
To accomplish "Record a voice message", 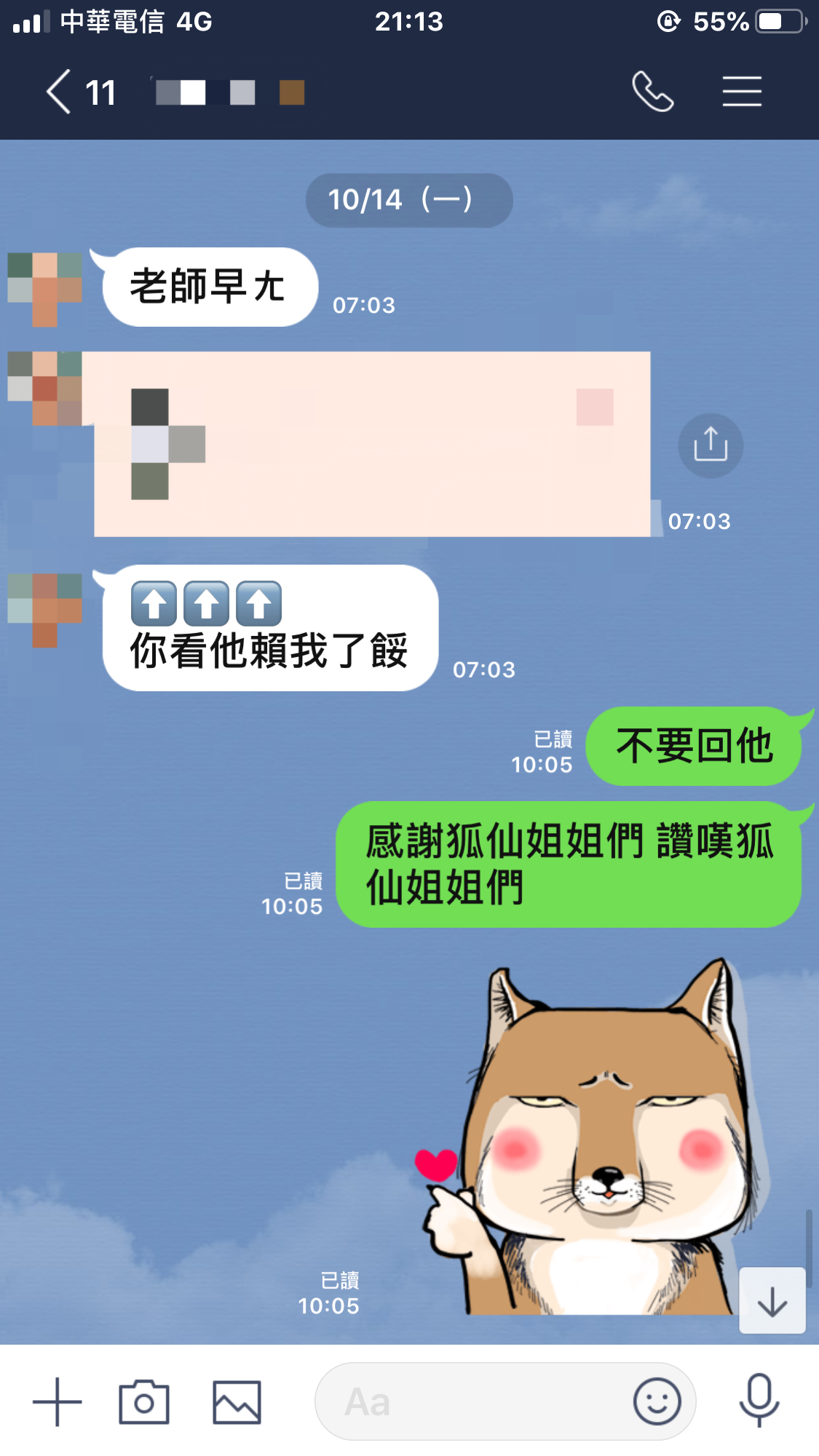I will tap(759, 1400).
